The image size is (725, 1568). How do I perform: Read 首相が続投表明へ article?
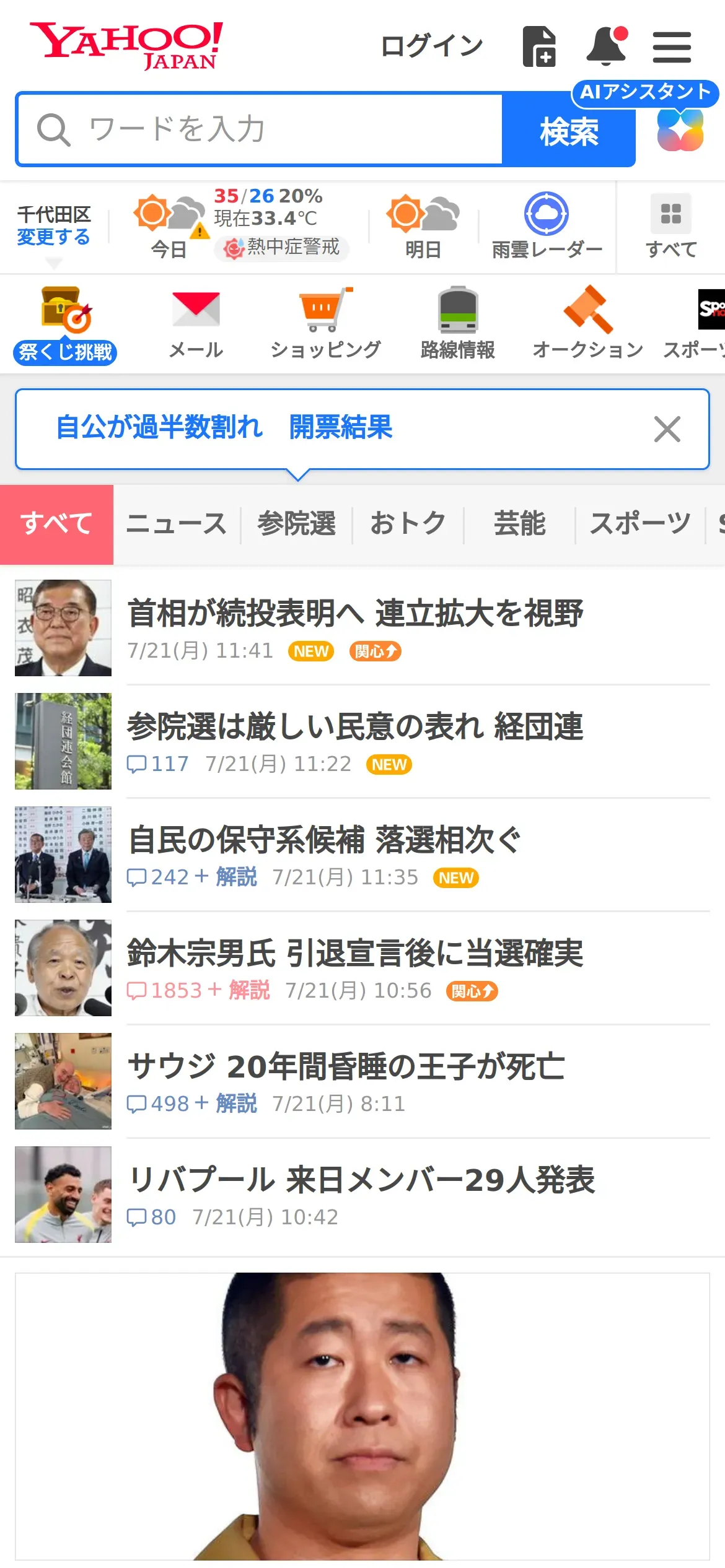(x=355, y=614)
